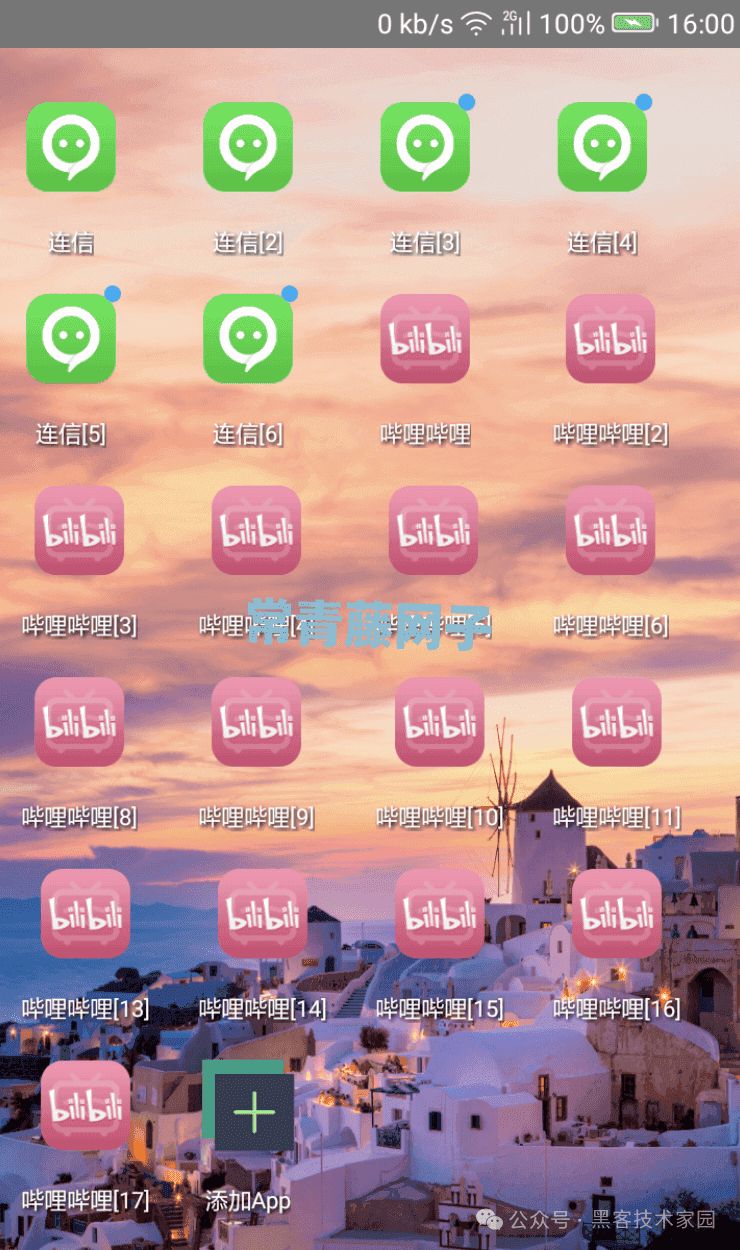Launch 哔哩哔哩[6] app
This screenshot has height=1250, width=740.
(611, 530)
